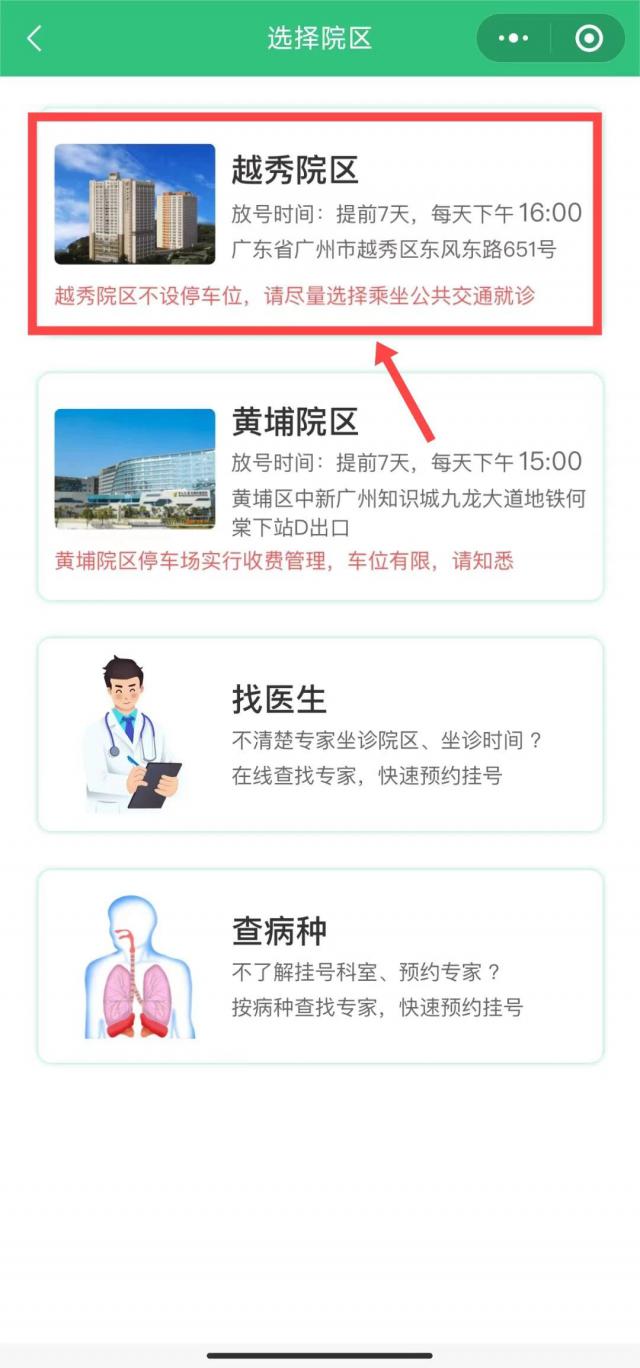Open the 找医生 card
640x1368 pixels.
(320, 734)
